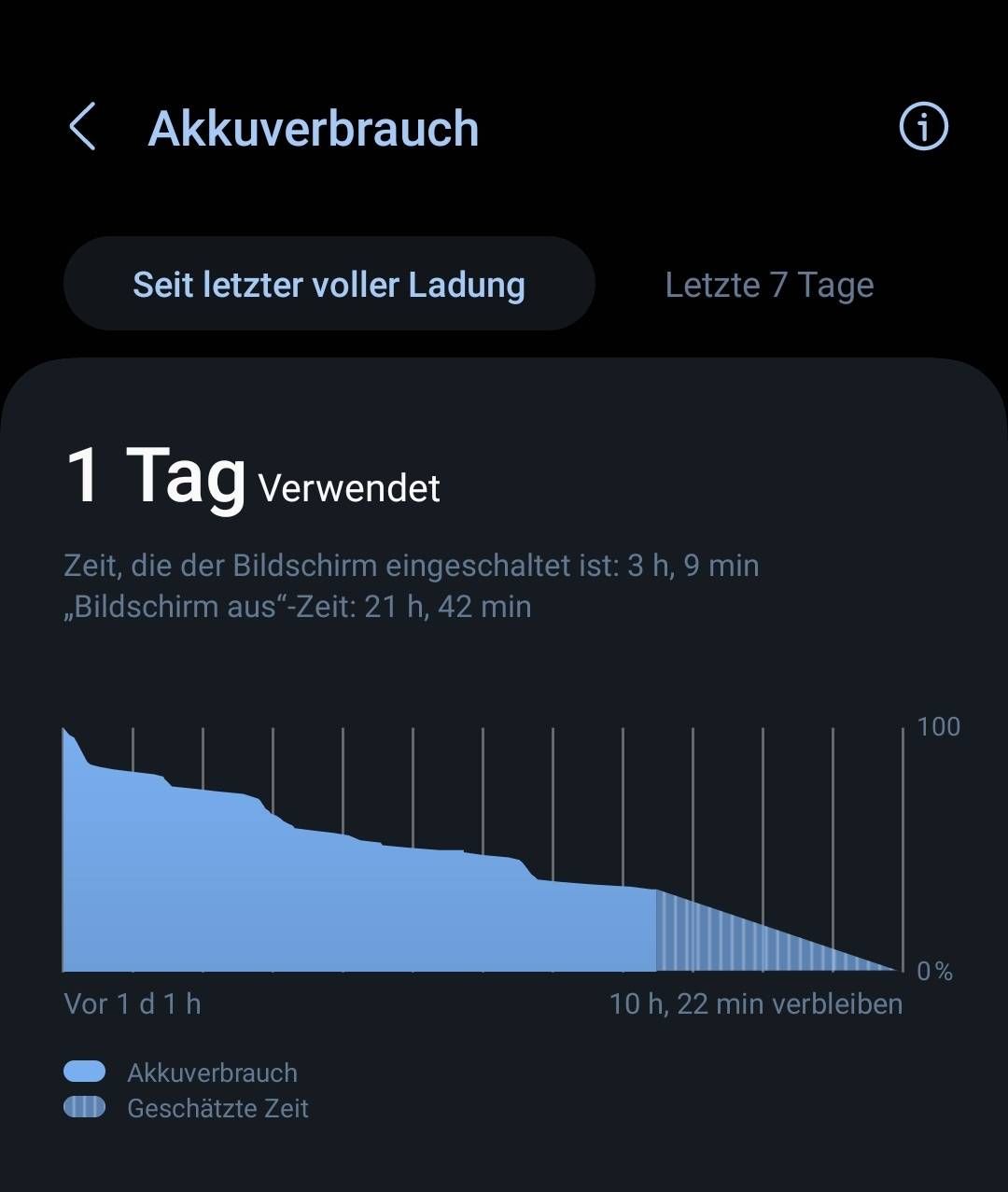
Task: Tap the Akkuverbrauch page title
Action: coord(315,128)
